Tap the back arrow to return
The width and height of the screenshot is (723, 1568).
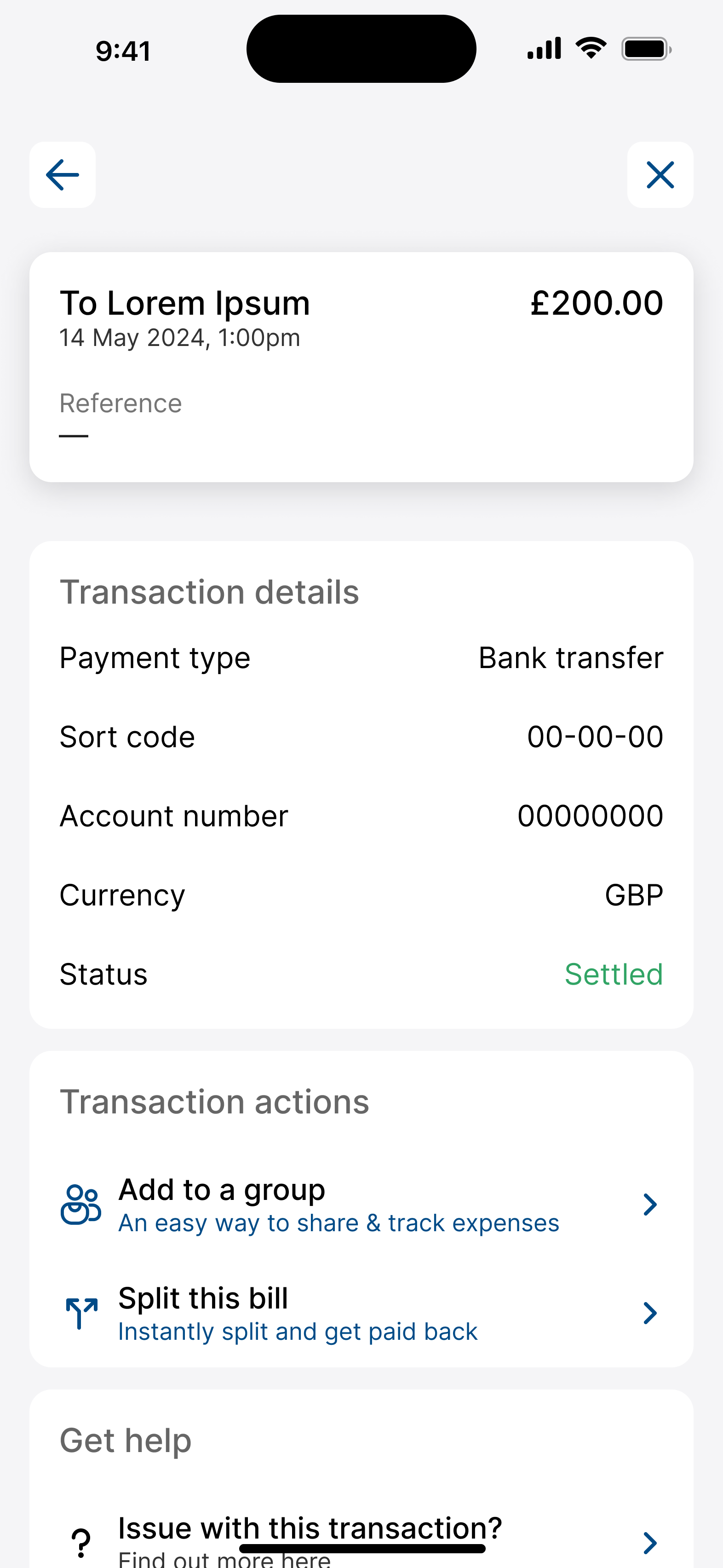[63, 175]
